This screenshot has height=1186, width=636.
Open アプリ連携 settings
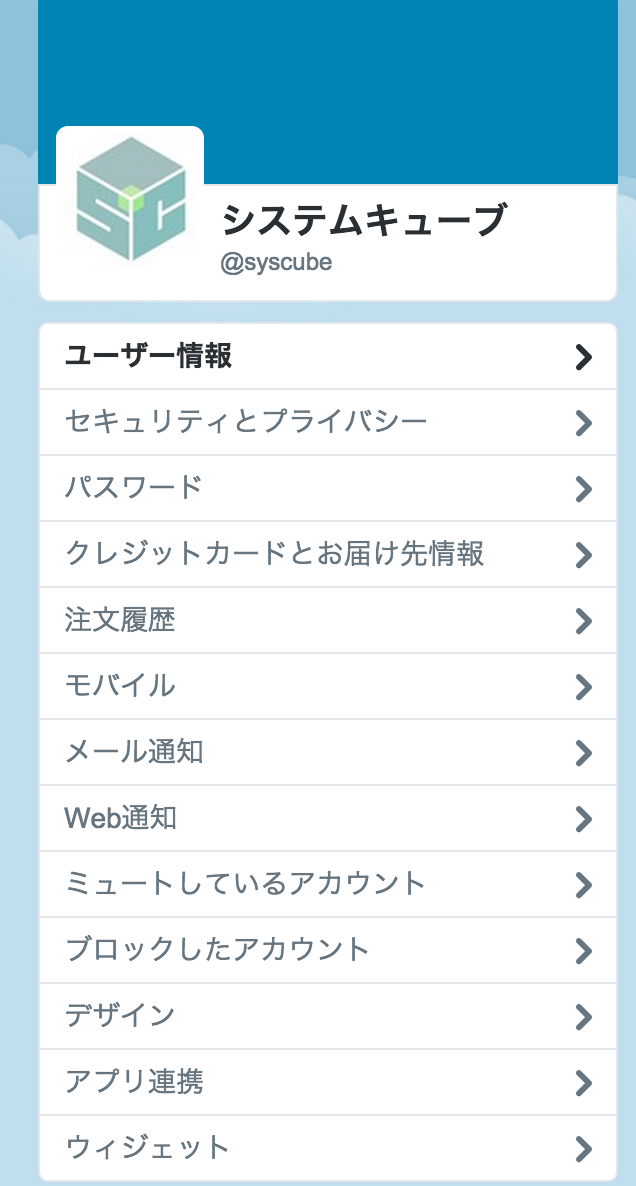[x=327, y=1082]
